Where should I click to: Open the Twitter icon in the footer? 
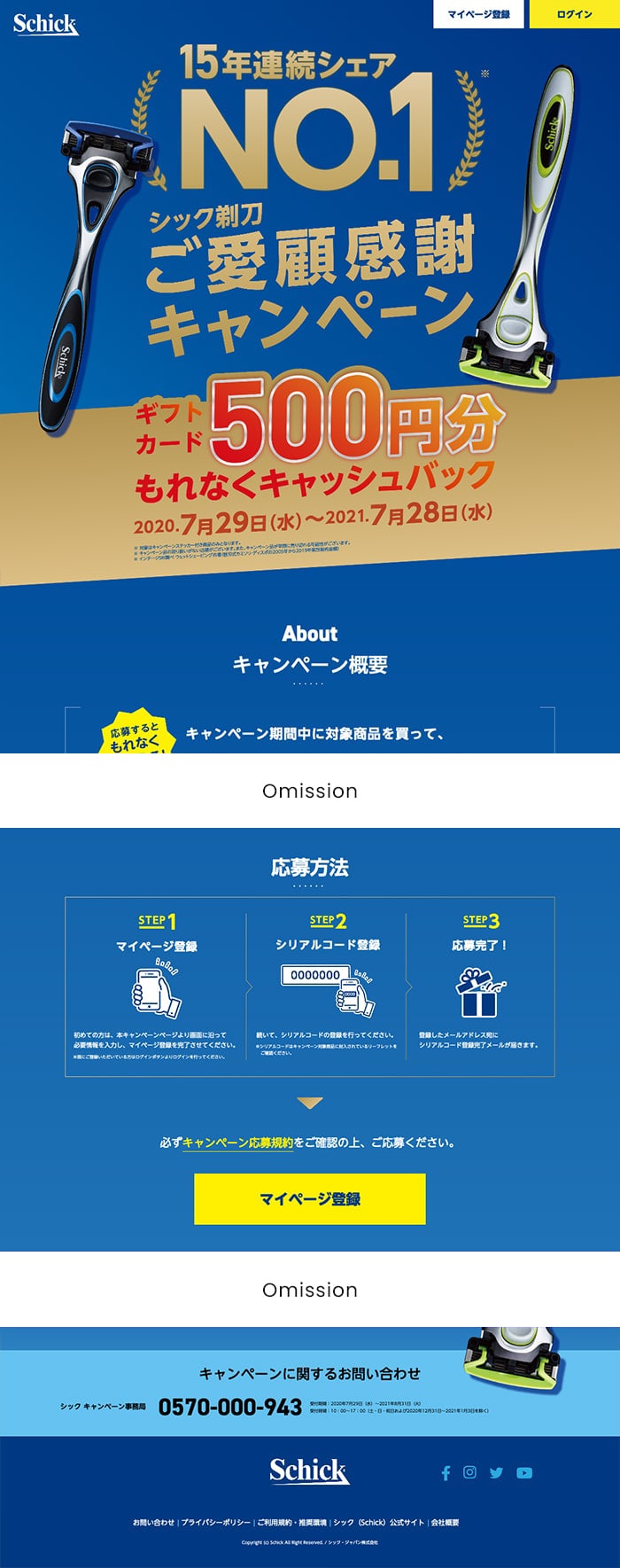point(496,1473)
